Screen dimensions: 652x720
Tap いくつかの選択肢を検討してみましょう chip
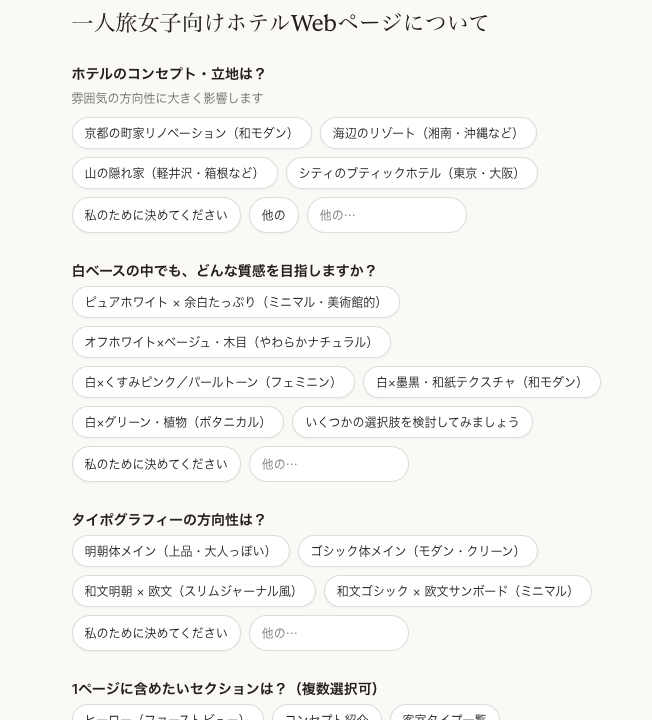click(x=412, y=422)
